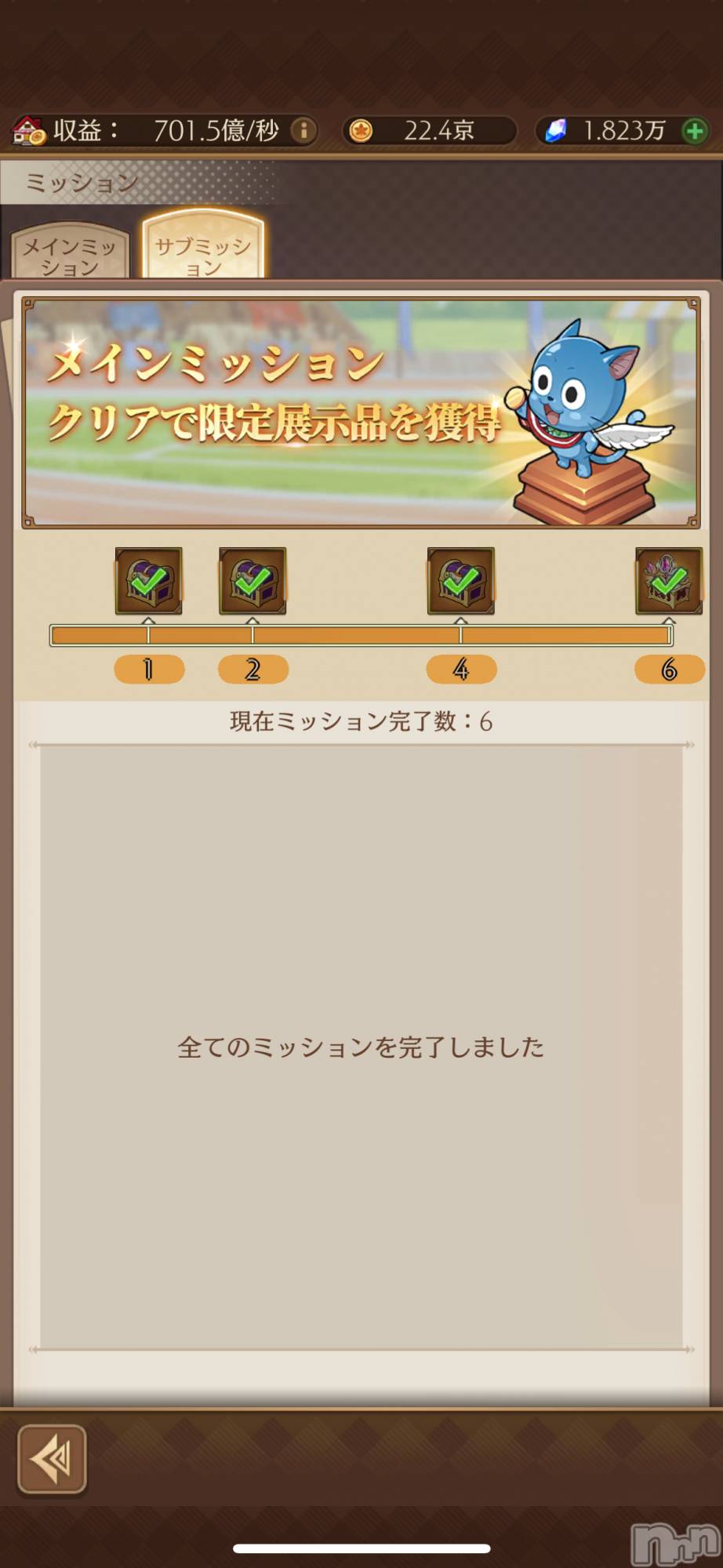This screenshot has width=723, height=1568.
Task: Open the income info icon next to 収益
Action: (303, 130)
